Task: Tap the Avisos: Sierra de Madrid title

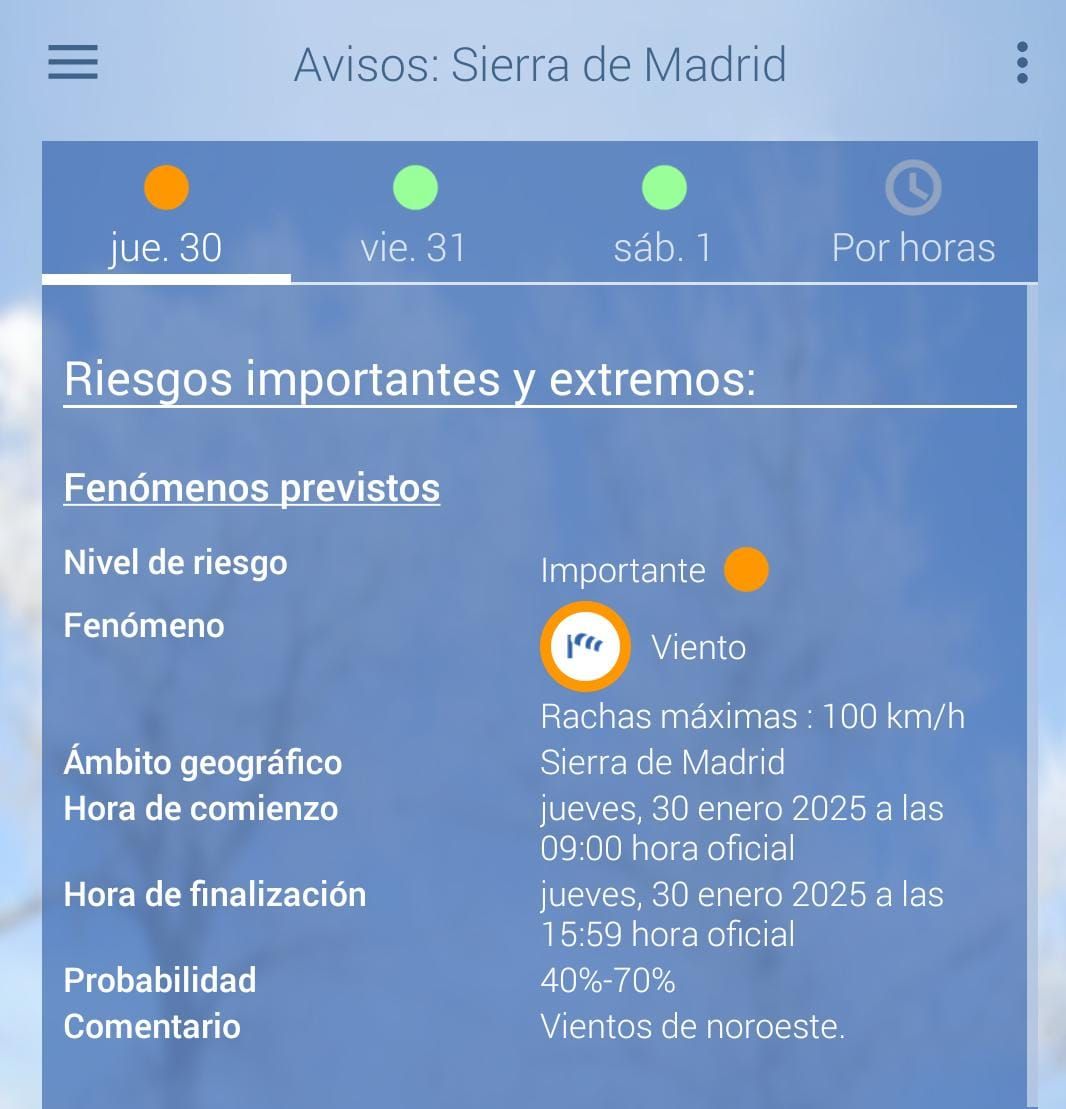Action: [541, 63]
